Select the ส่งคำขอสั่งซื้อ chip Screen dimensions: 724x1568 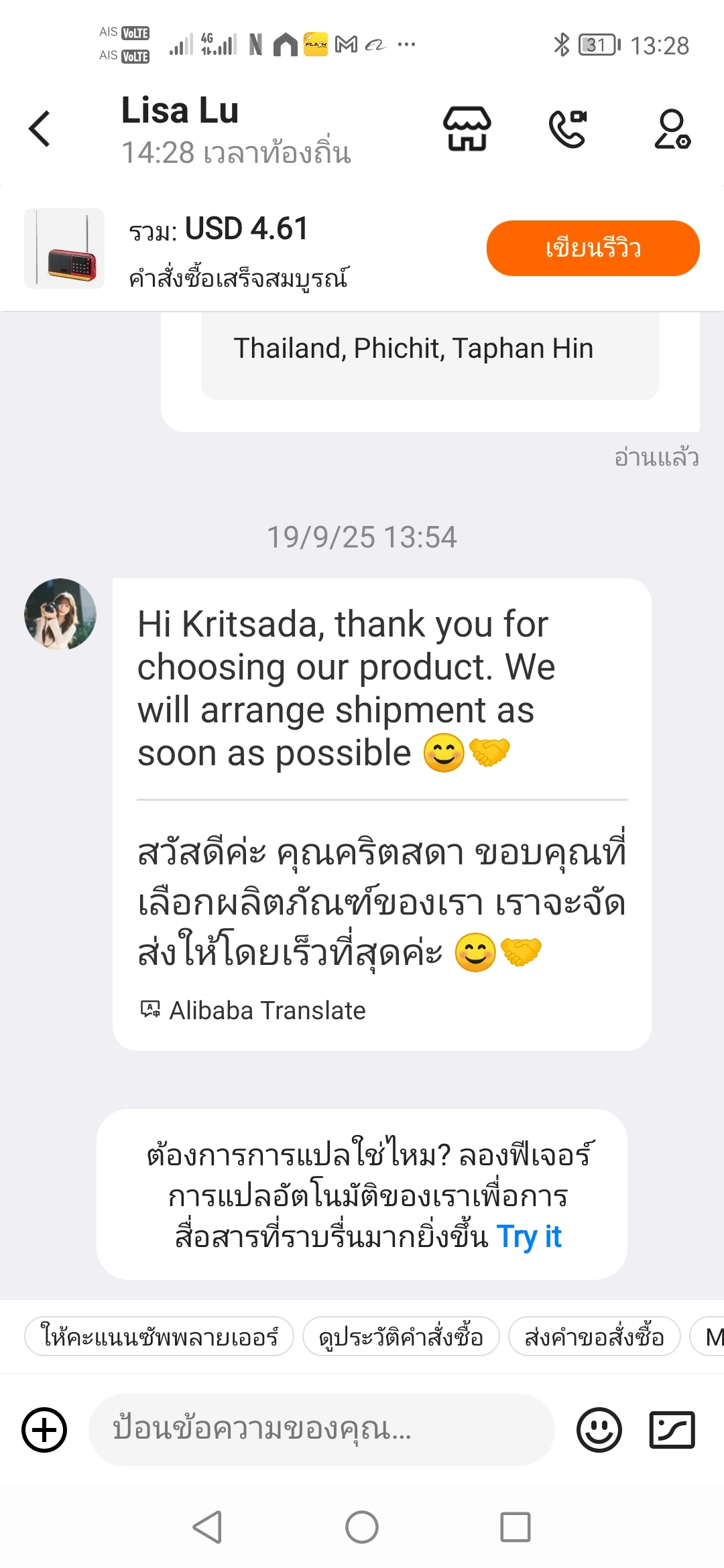point(594,1337)
